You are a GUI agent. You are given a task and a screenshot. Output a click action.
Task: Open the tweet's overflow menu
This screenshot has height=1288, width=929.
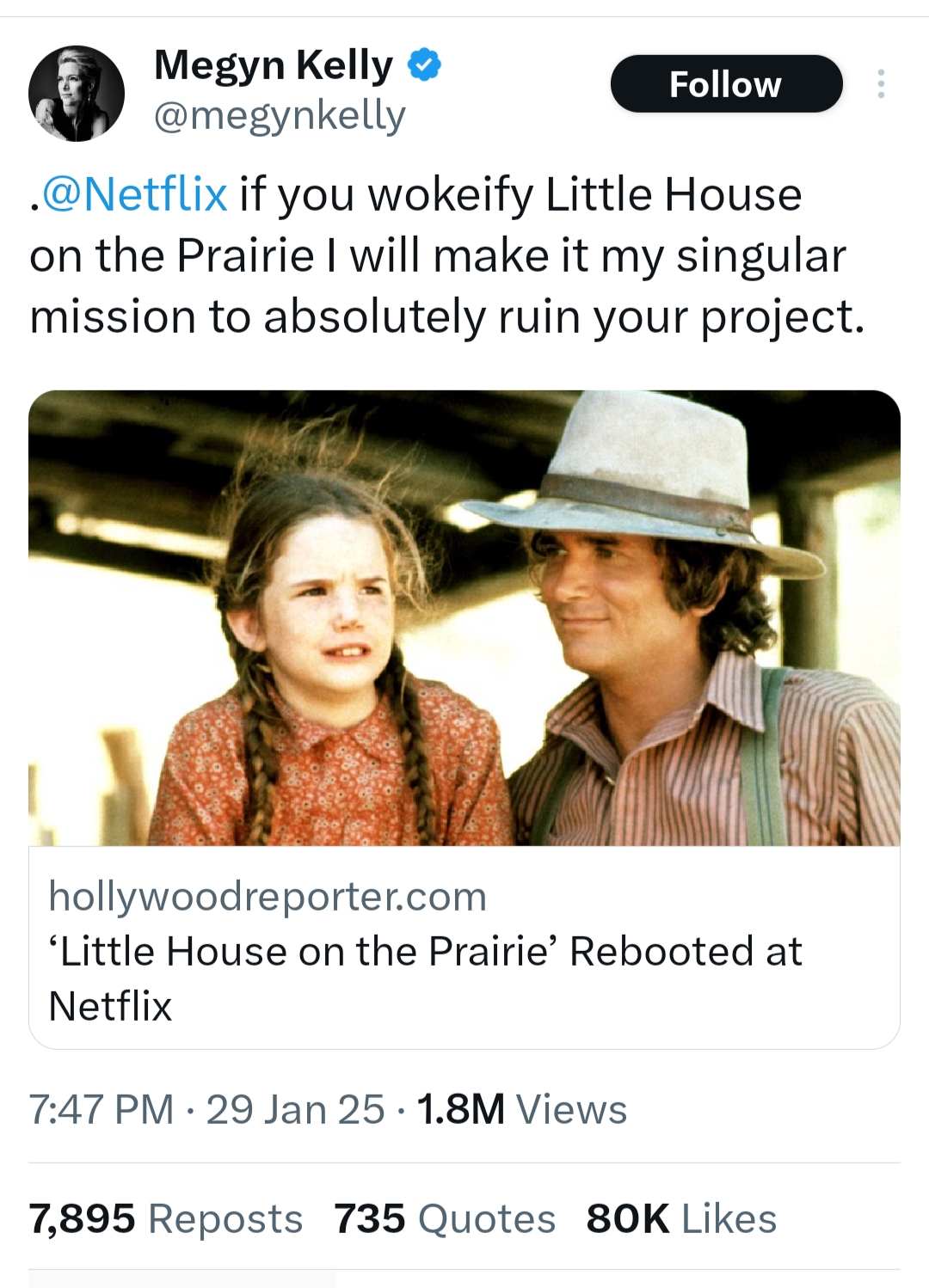tap(880, 84)
